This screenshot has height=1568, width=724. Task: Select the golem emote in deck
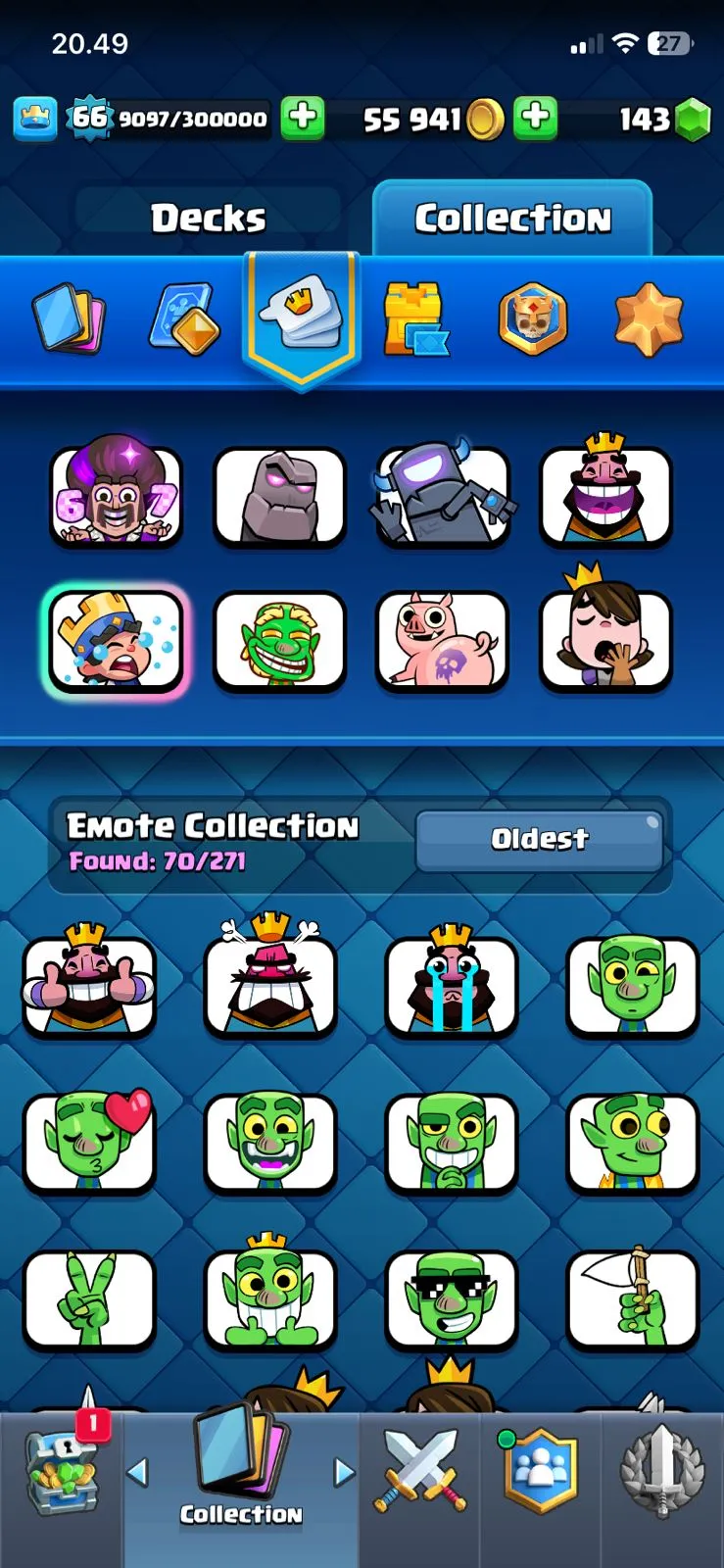279,496
